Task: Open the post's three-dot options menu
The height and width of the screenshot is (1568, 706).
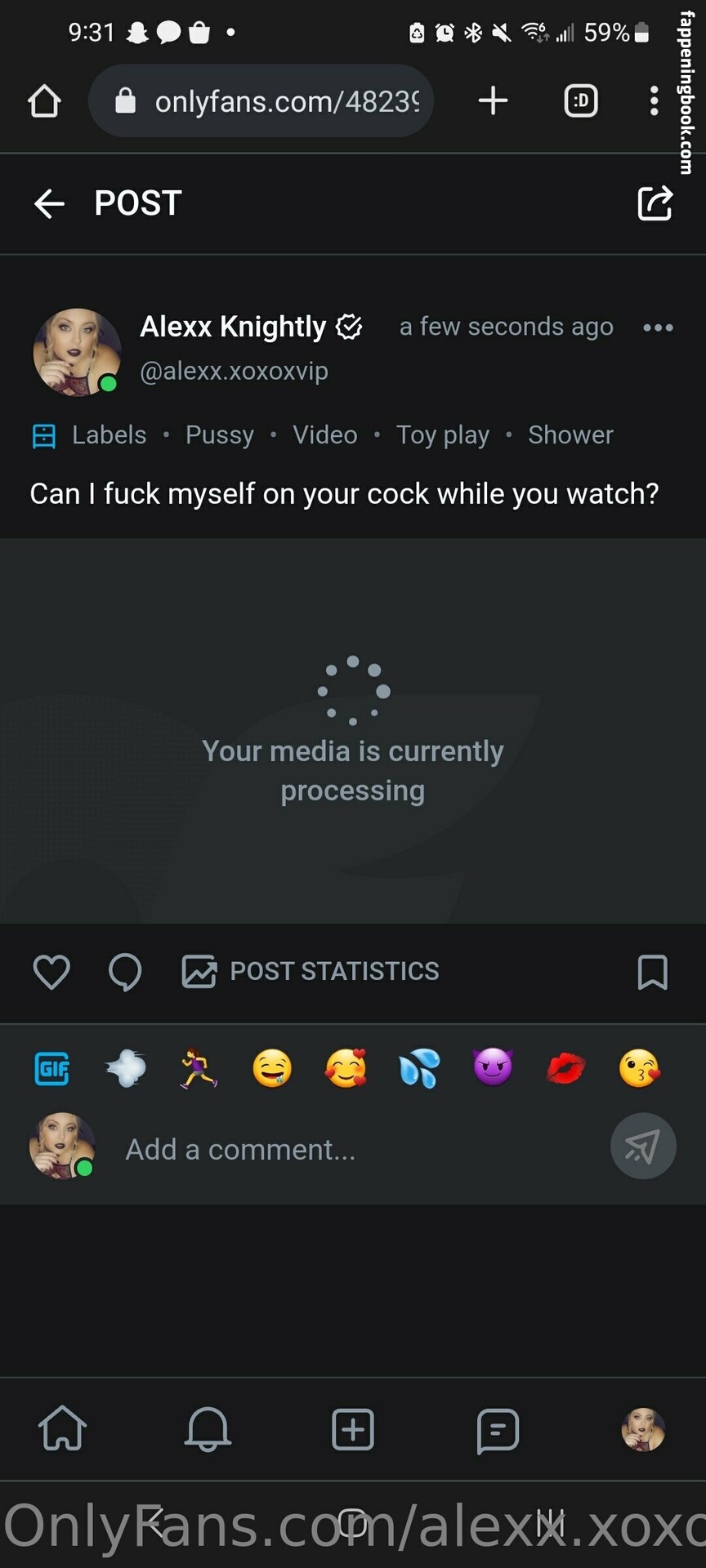Action: pos(658,327)
